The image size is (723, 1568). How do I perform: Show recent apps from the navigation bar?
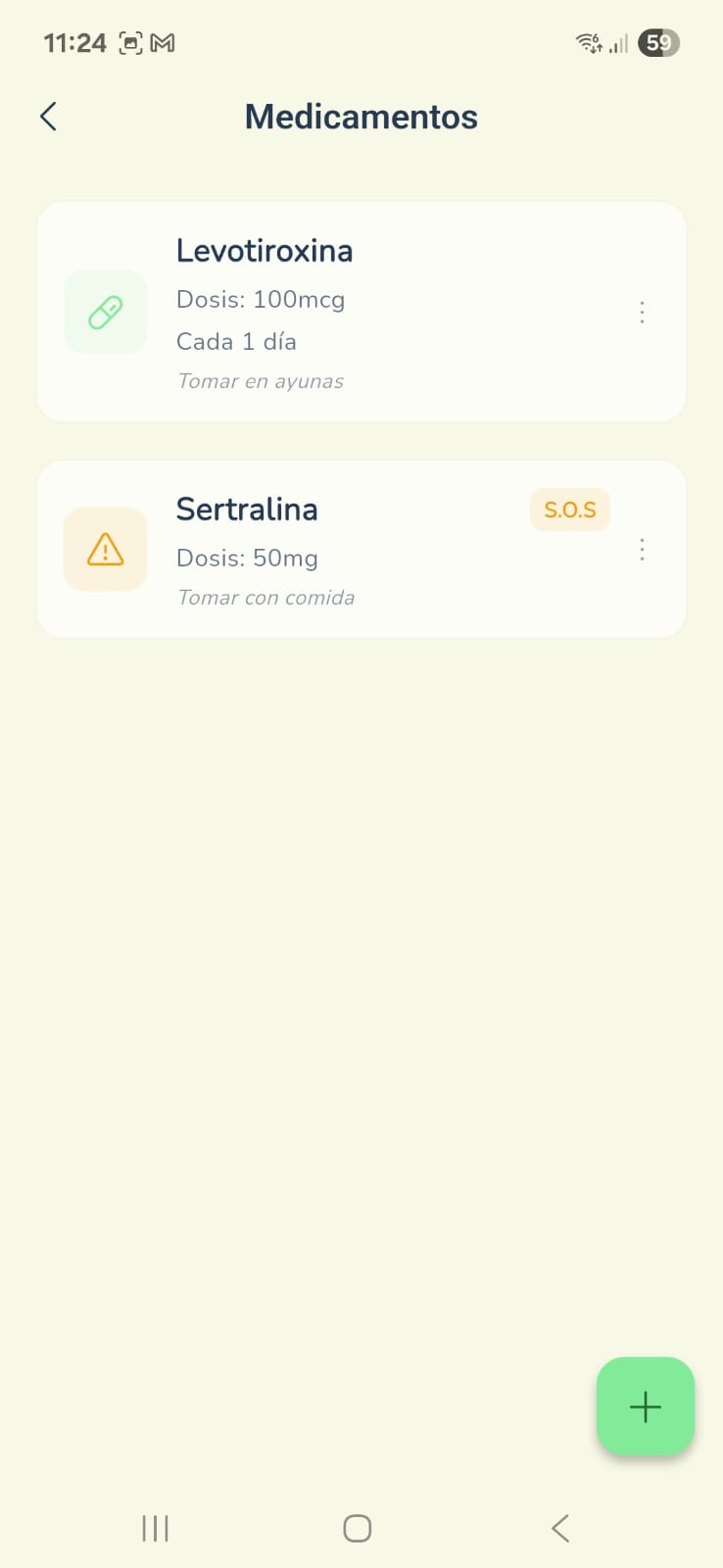[155, 1528]
